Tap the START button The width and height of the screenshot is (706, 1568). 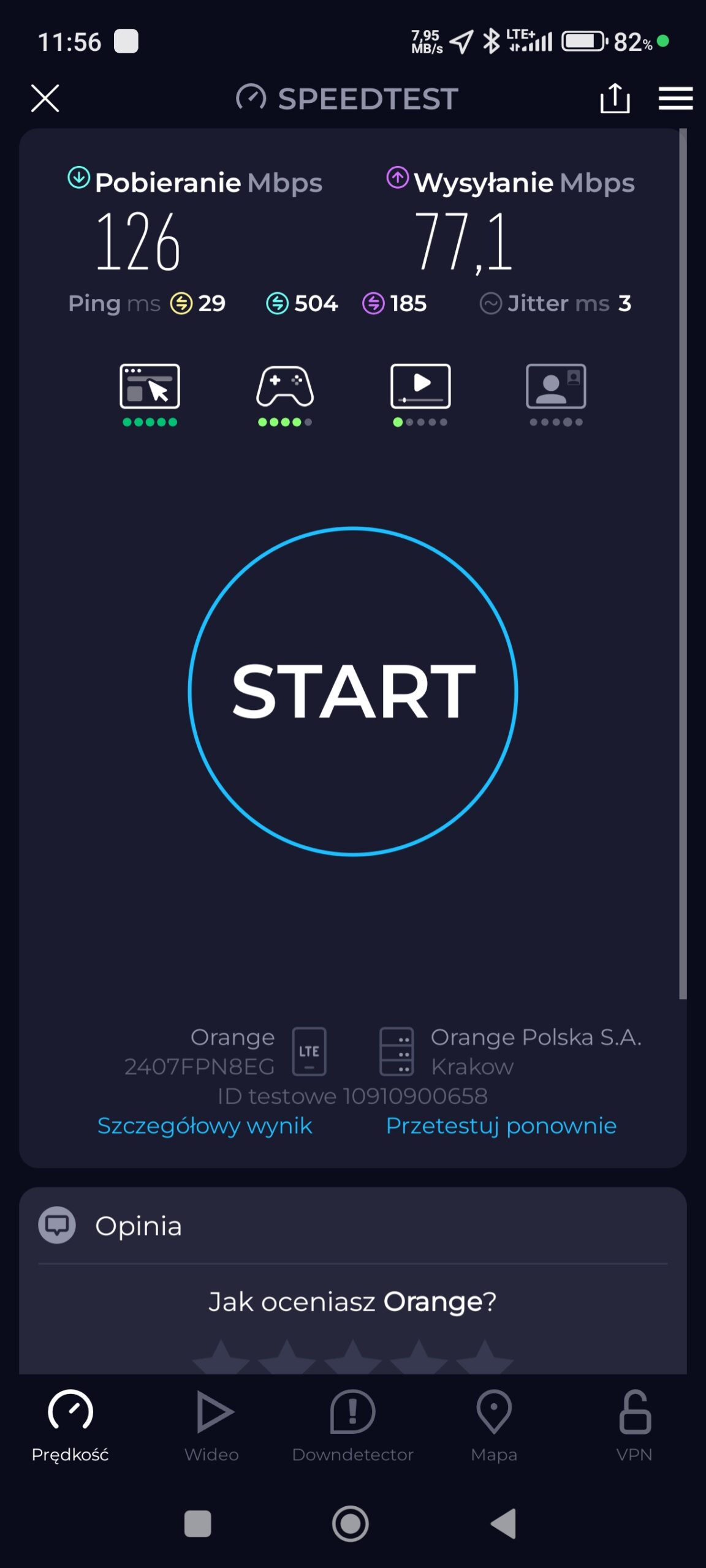(x=353, y=691)
